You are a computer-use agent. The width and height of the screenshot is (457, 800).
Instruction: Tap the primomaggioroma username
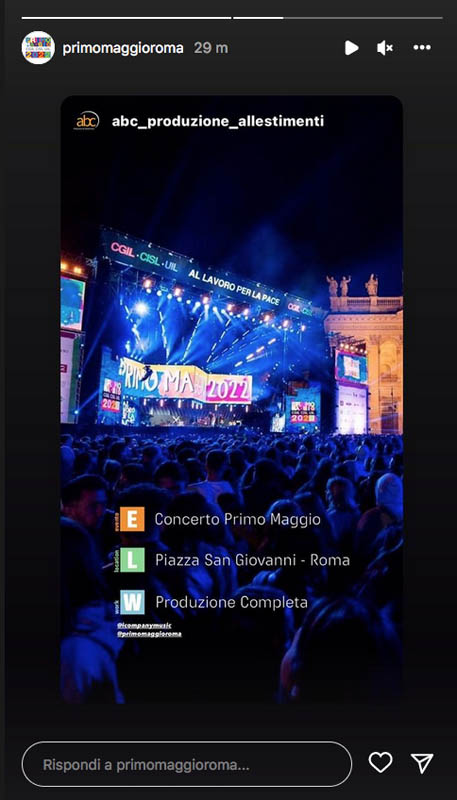click(122, 48)
